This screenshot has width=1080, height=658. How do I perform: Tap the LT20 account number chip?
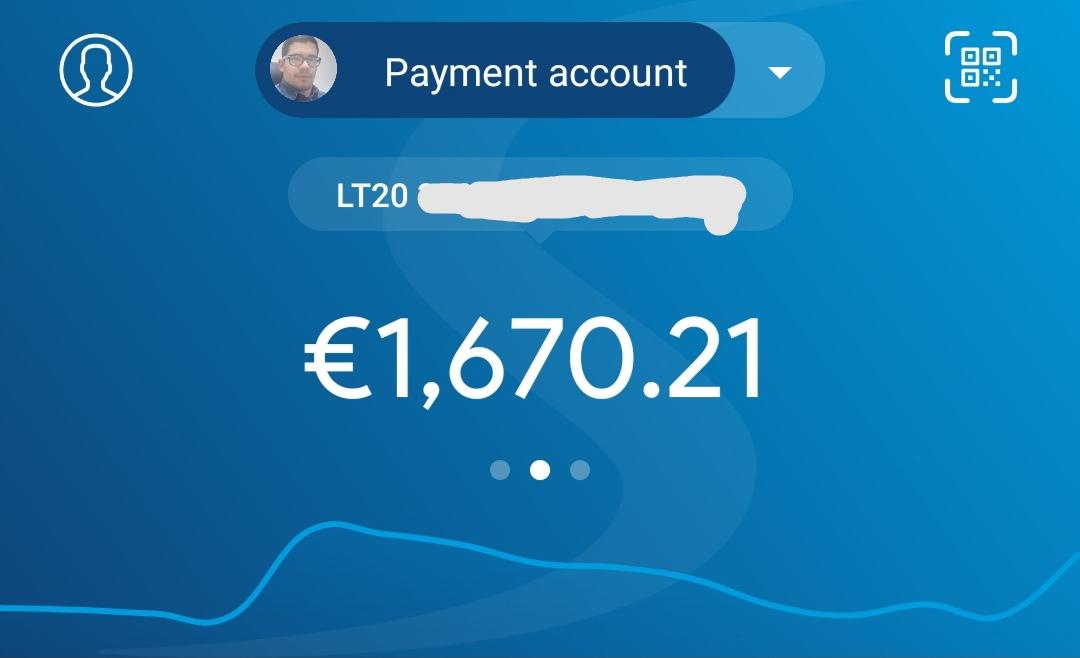[540, 195]
